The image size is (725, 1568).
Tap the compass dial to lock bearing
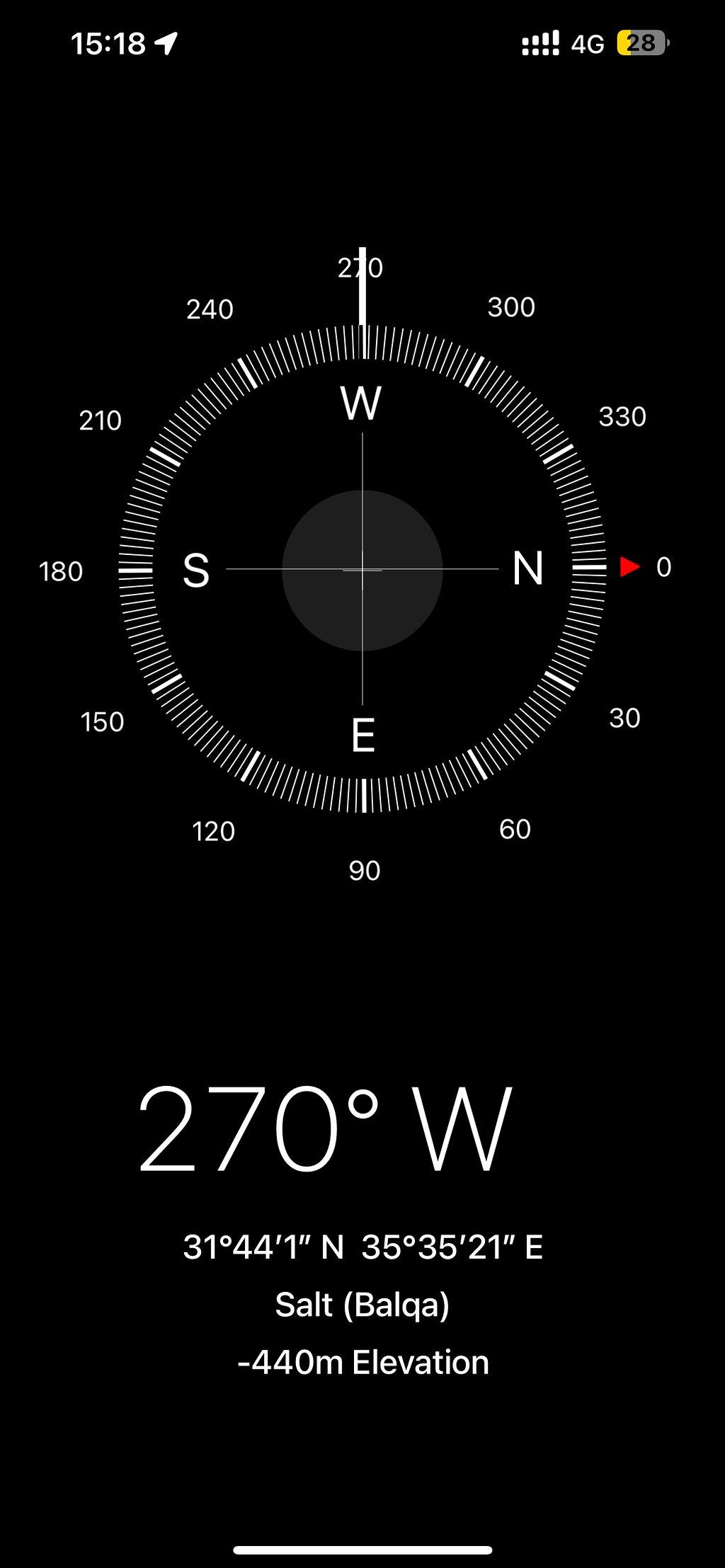click(x=362, y=569)
